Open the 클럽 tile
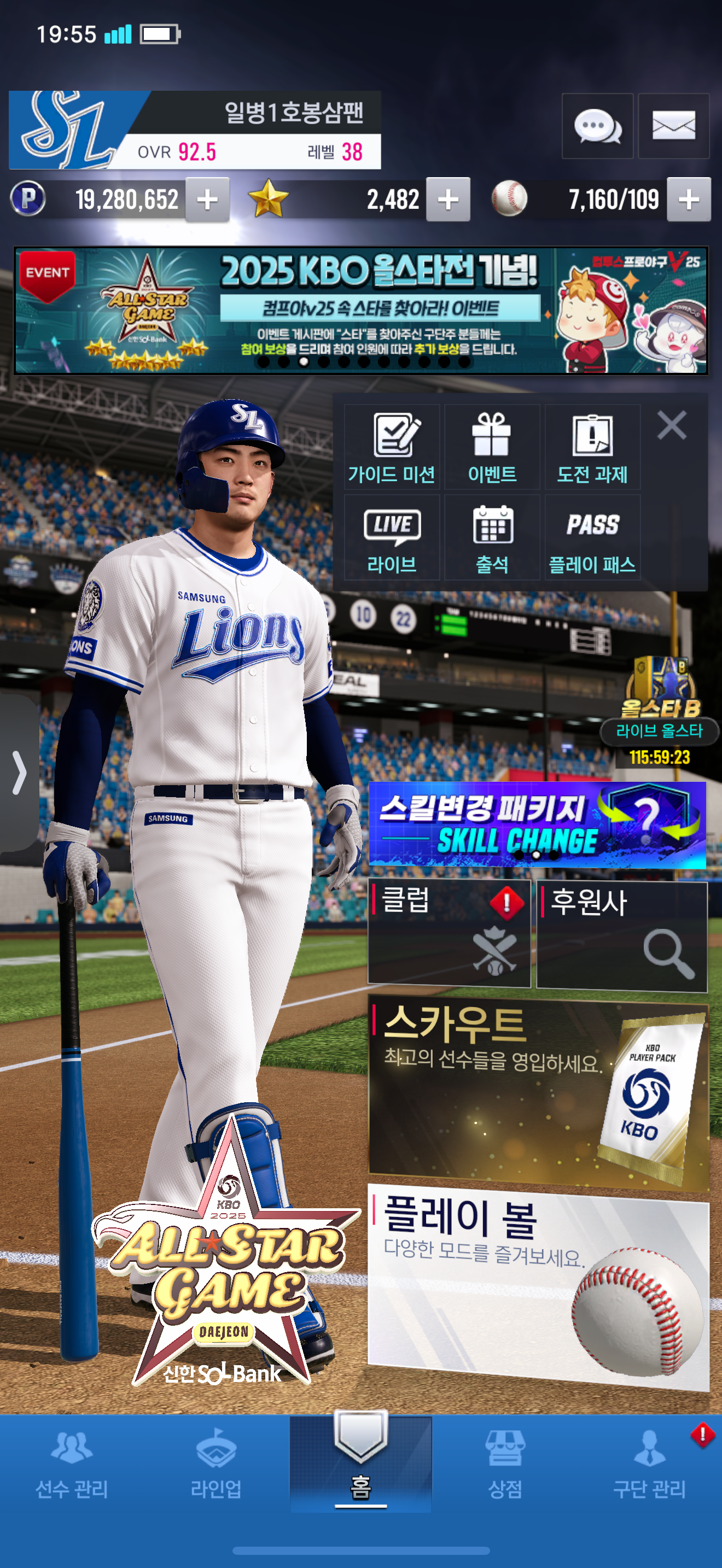The height and width of the screenshot is (1568, 722). (449, 933)
